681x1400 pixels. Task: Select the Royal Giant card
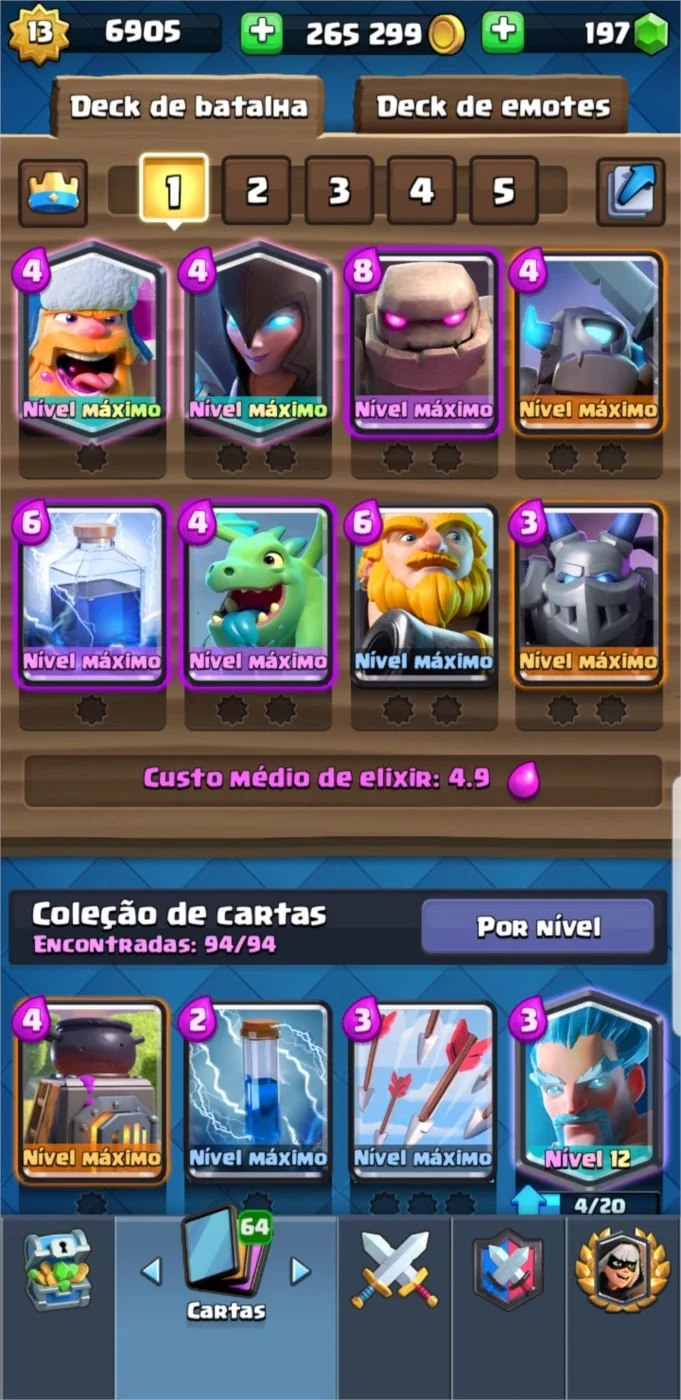(423, 595)
